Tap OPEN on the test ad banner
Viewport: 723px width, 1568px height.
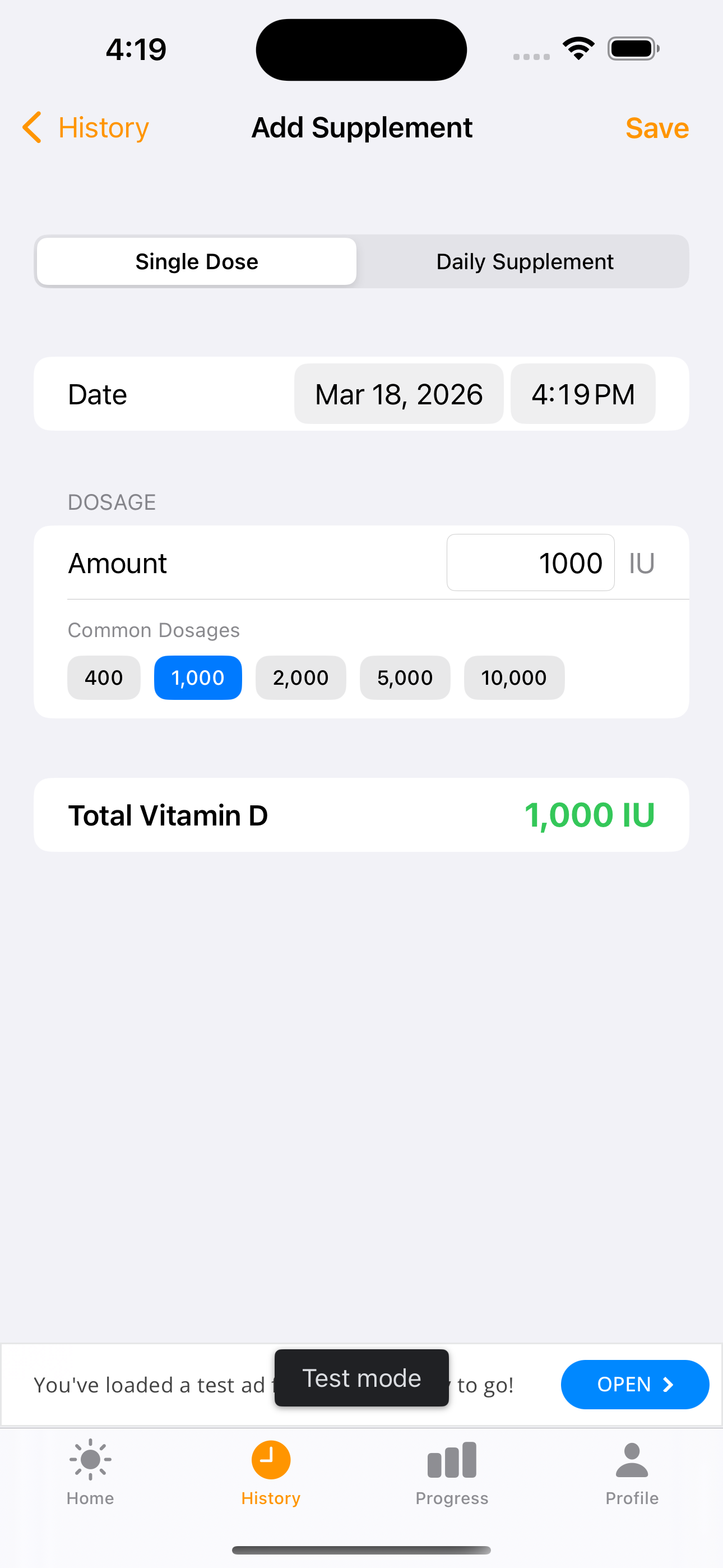634,1384
